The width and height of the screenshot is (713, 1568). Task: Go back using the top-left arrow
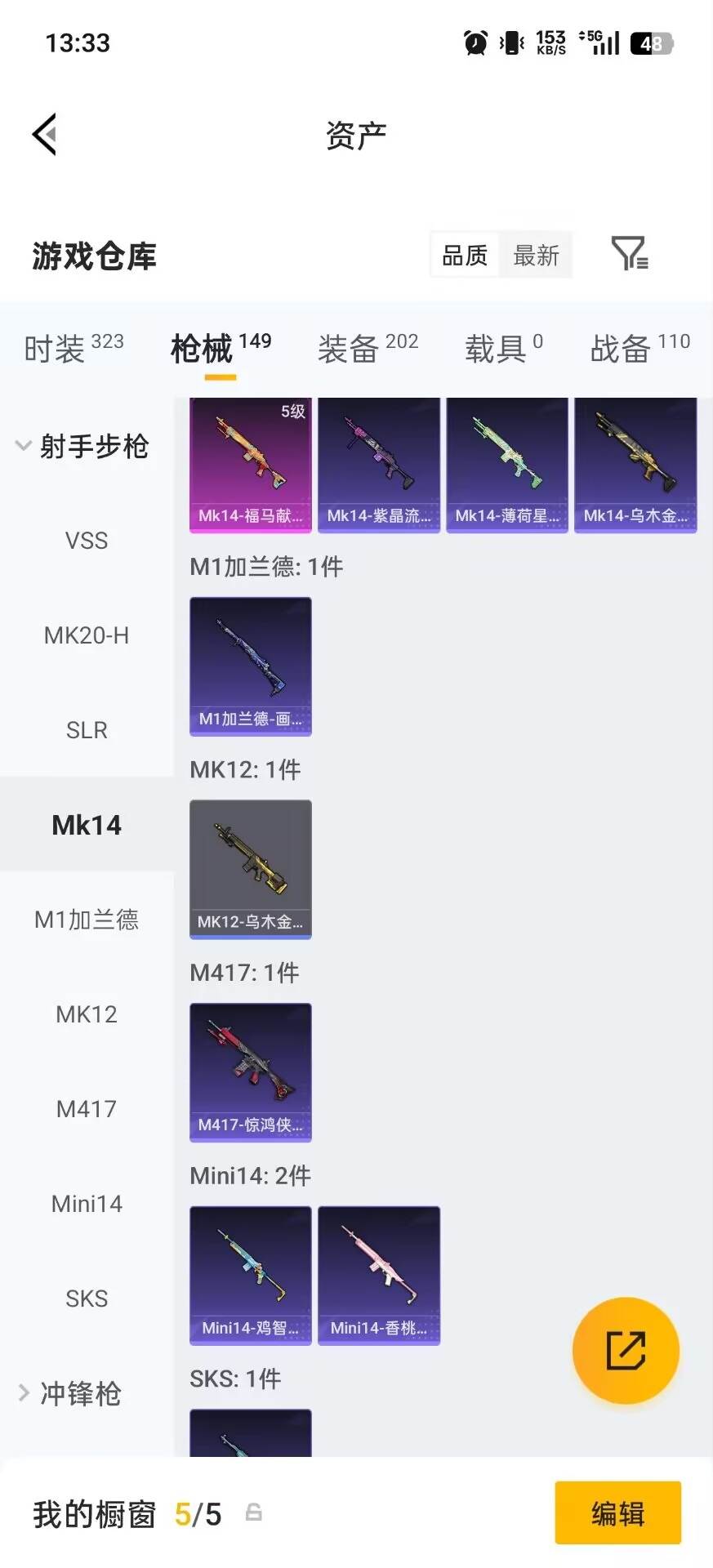point(46,134)
